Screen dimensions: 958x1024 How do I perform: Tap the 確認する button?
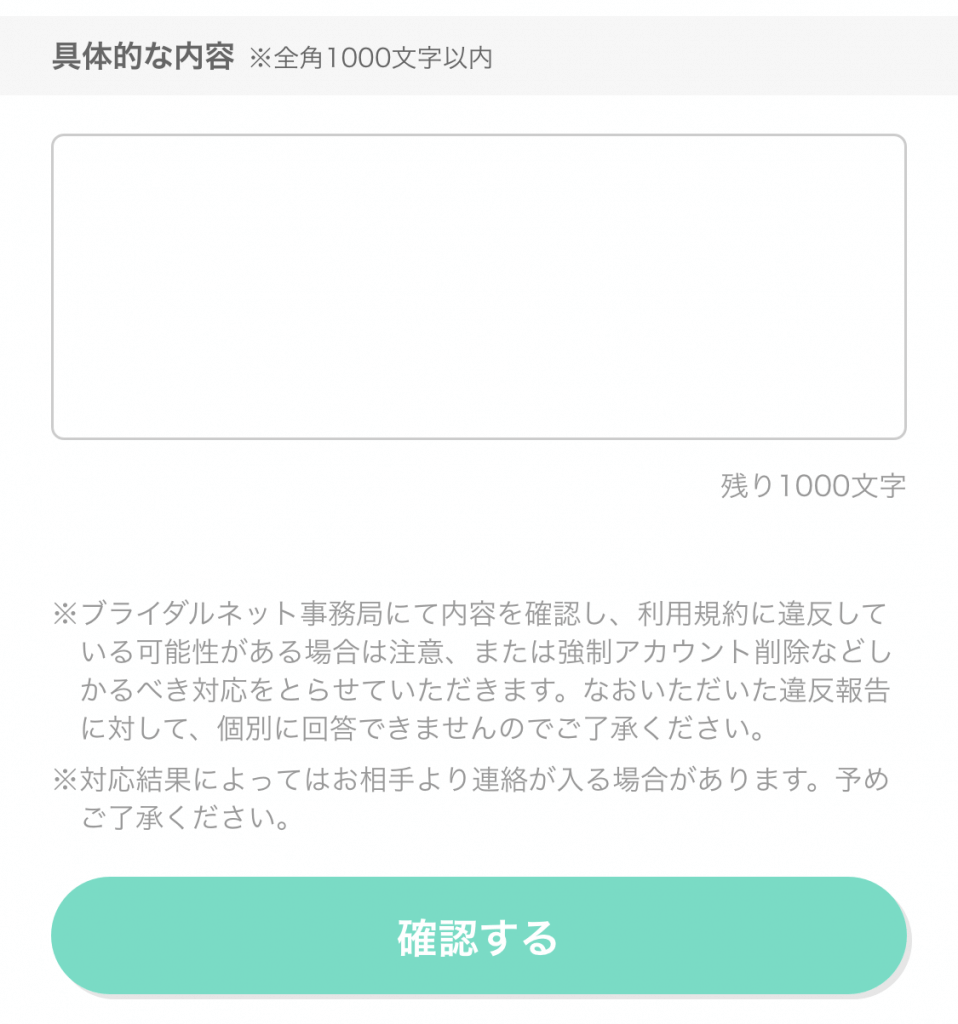(x=478, y=936)
